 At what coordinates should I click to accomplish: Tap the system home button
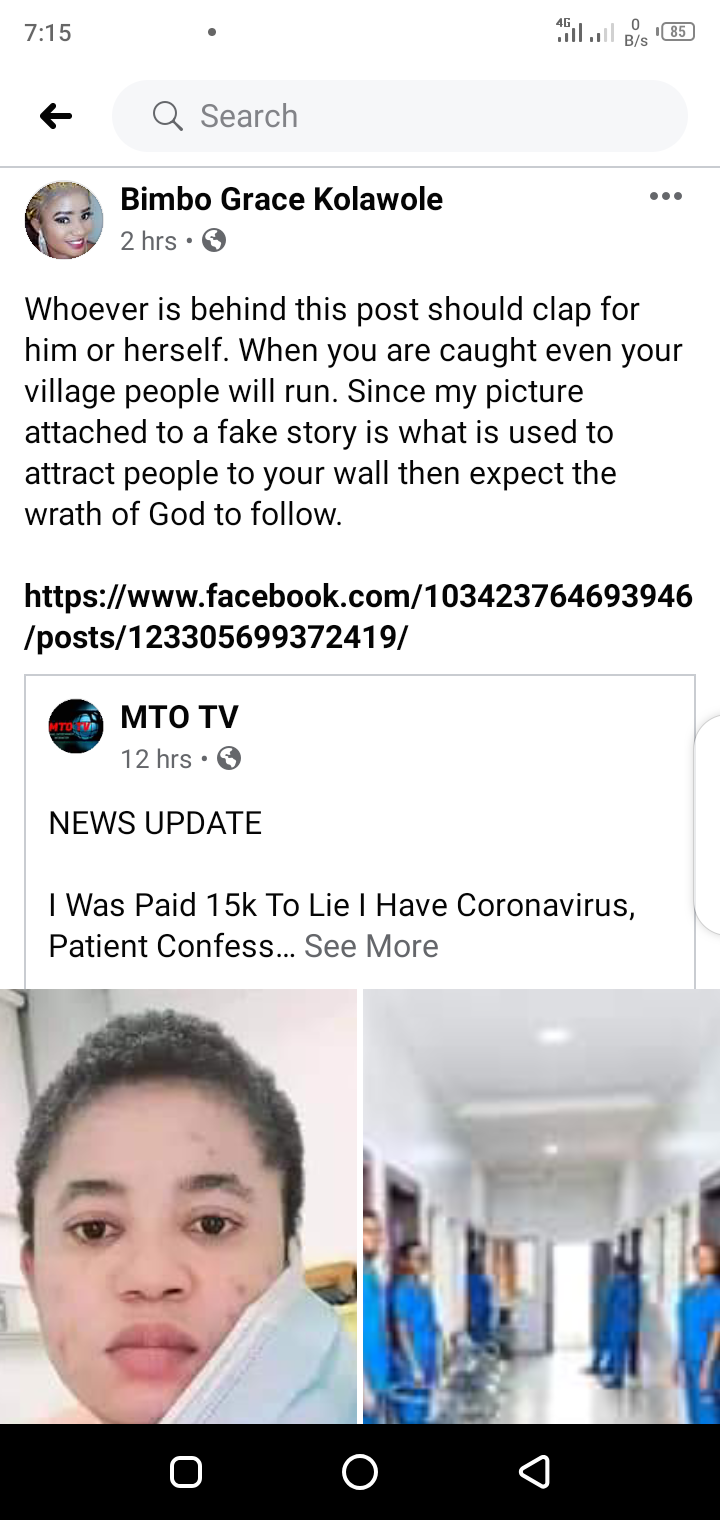(x=360, y=1472)
